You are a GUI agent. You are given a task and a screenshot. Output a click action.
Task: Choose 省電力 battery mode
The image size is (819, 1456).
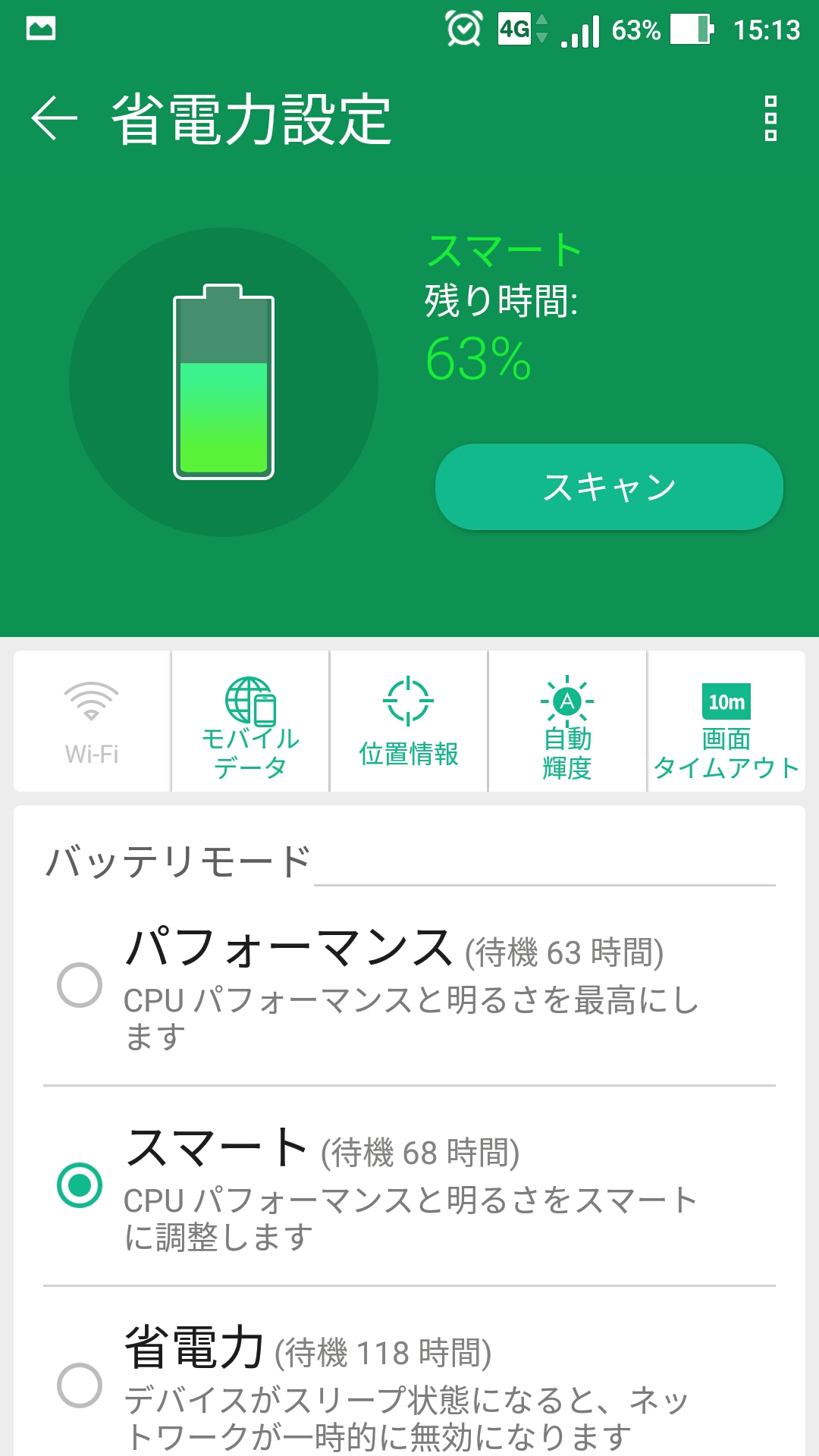409,1373
